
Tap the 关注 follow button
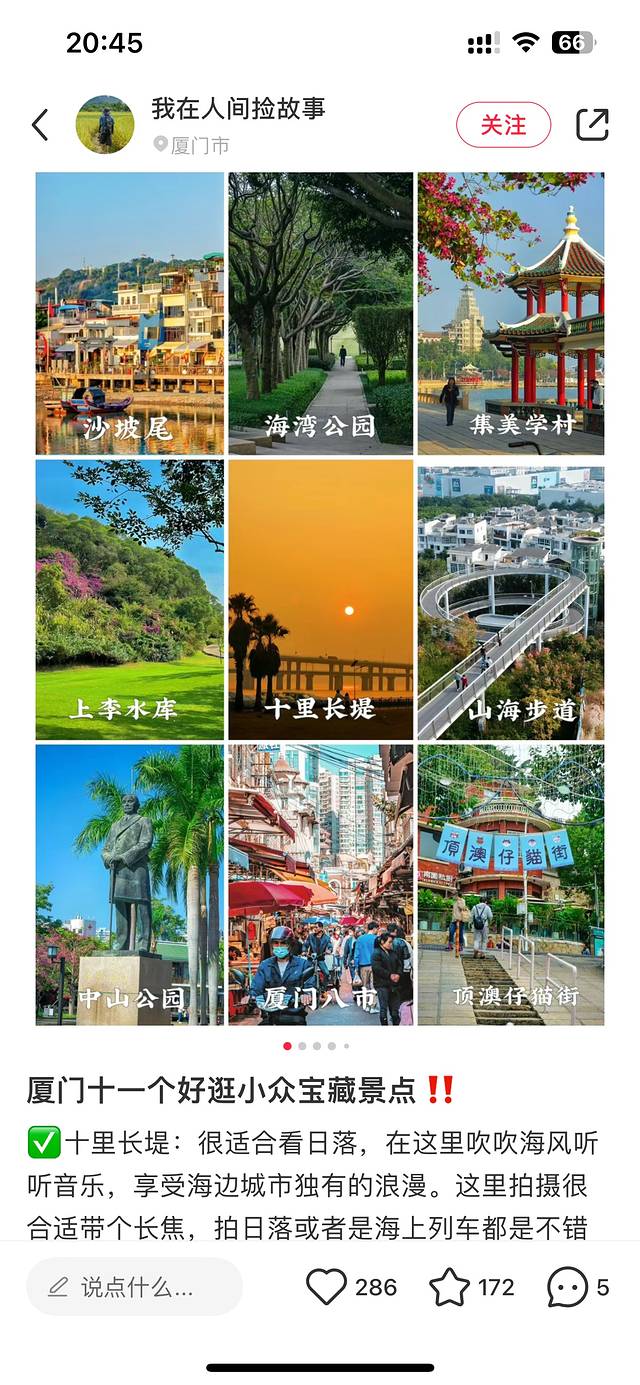(503, 125)
